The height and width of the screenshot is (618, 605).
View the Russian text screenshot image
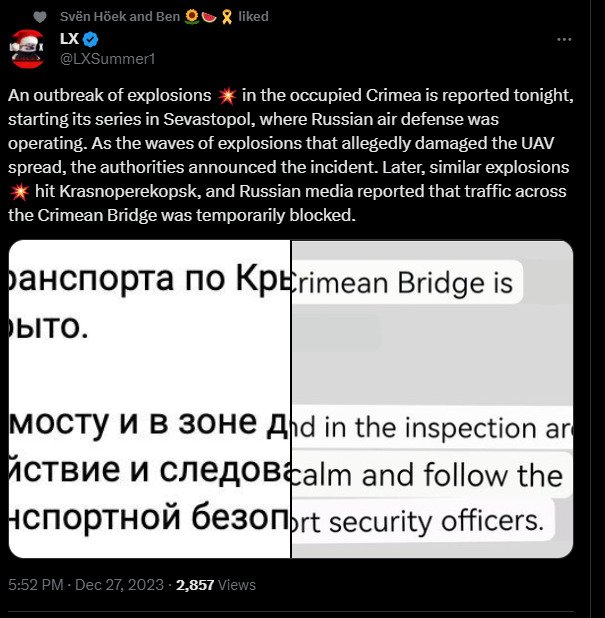click(x=150, y=398)
